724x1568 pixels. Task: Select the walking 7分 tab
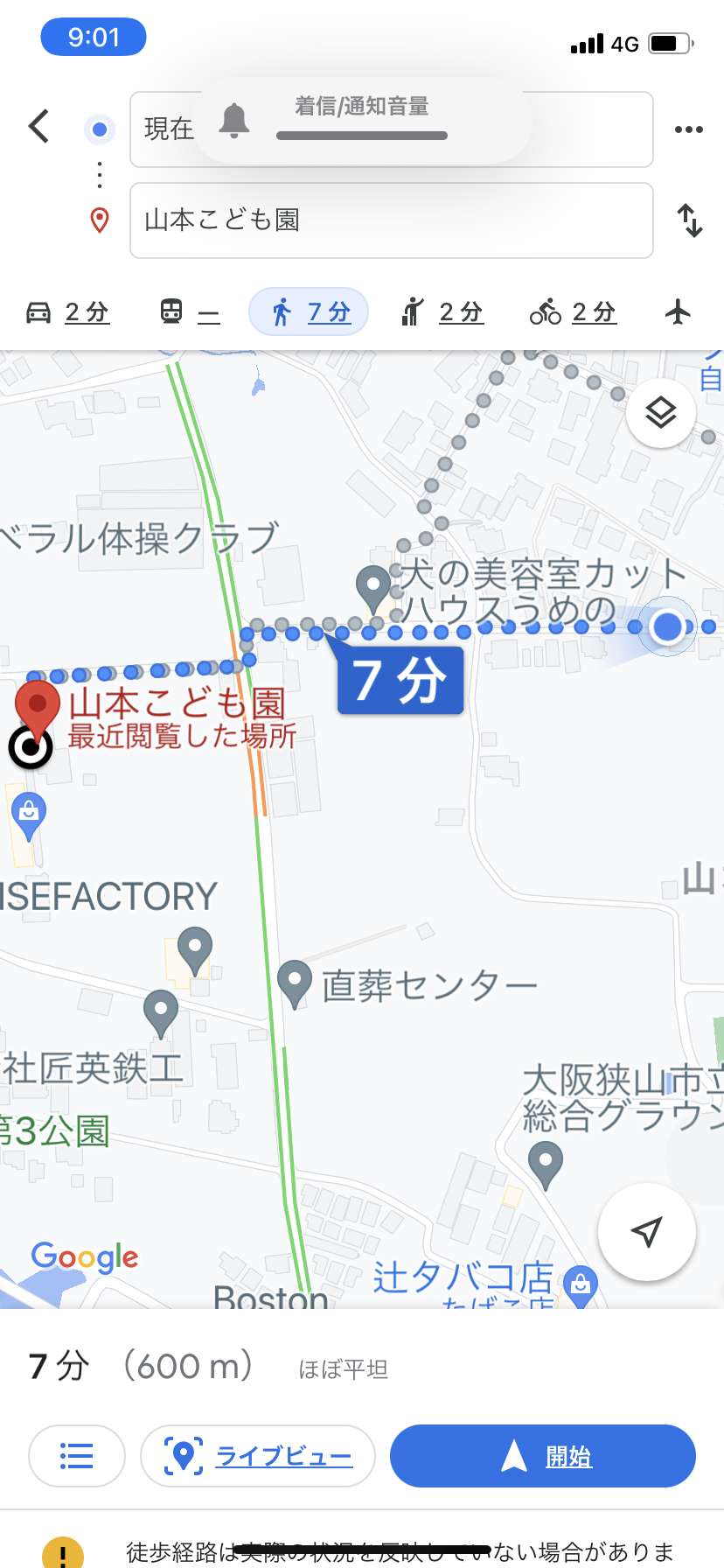tap(309, 311)
